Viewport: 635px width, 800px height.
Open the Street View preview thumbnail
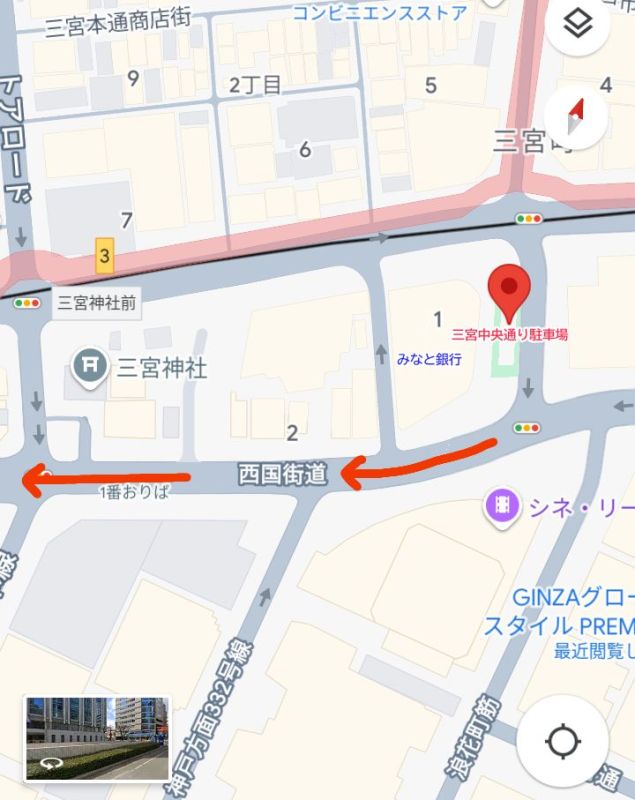pos(97,738)
